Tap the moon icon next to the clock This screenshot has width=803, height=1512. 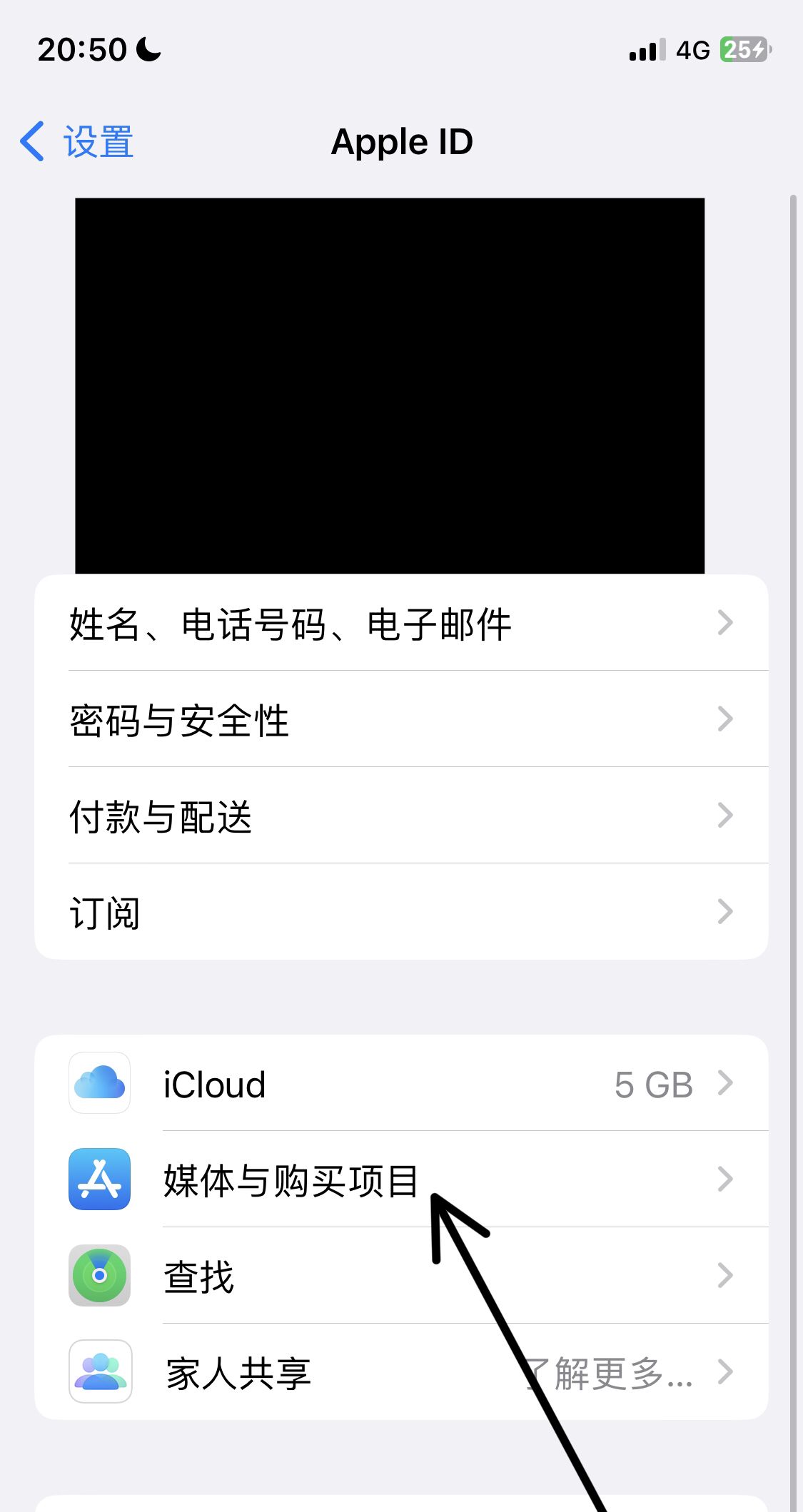pyautogui.click(x=146, y=50)
